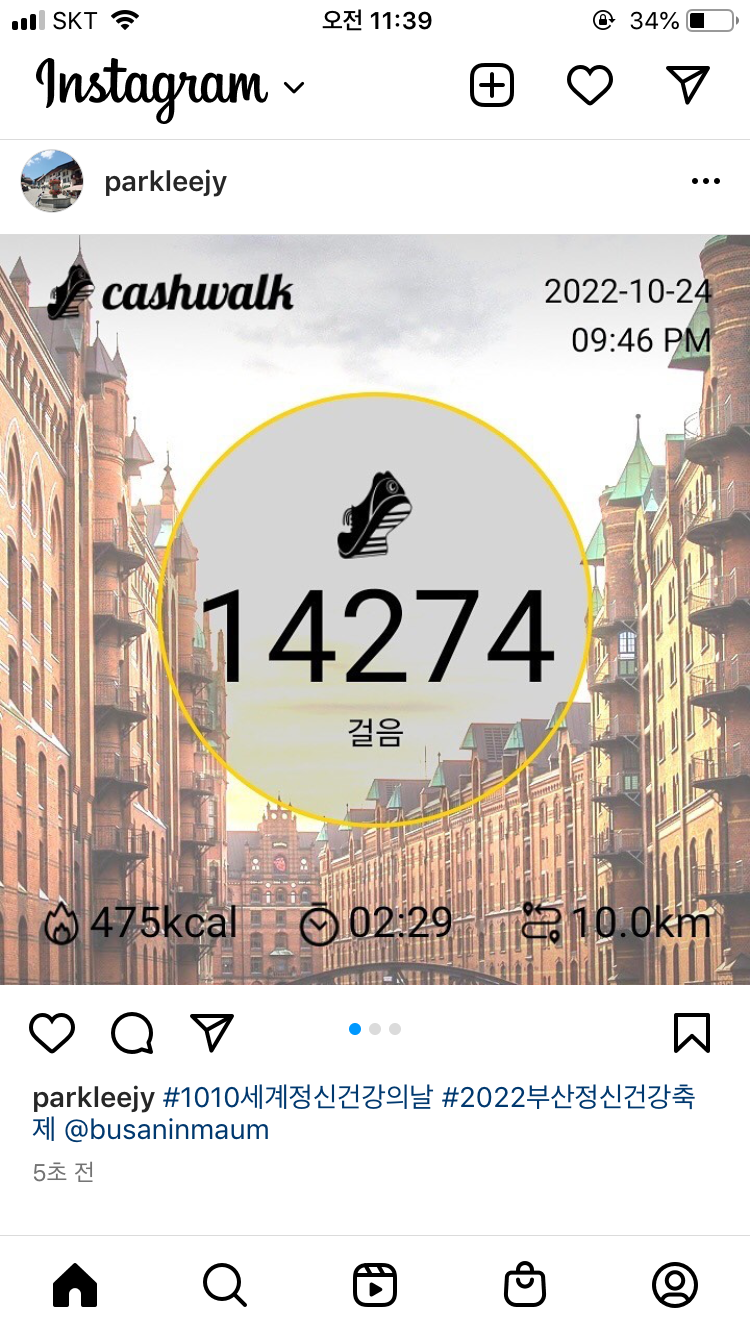The height and width of the screenshot is (1334, 750).
Task: Open hashtag #2022부산정신건강축제
Action: [x=568, y=1098]
